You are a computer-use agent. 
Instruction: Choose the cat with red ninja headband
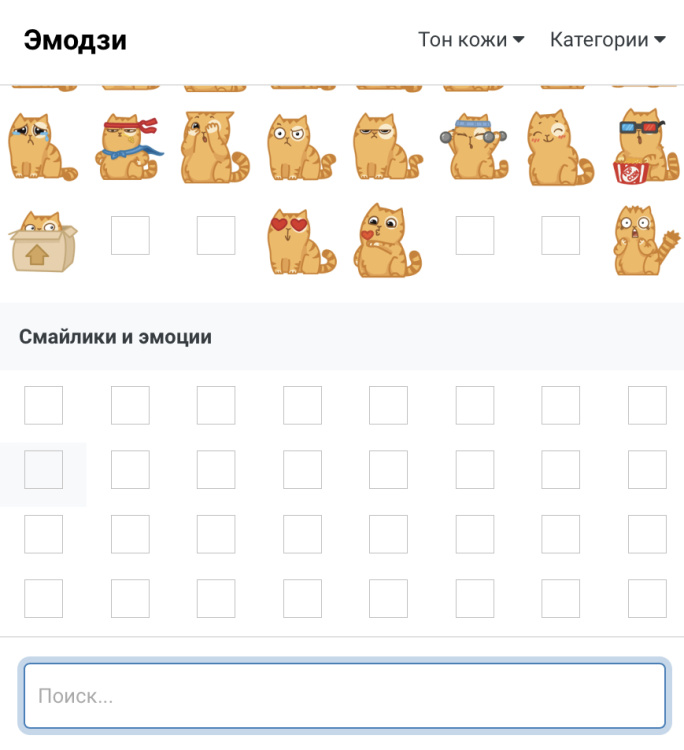tap(129, 147)
